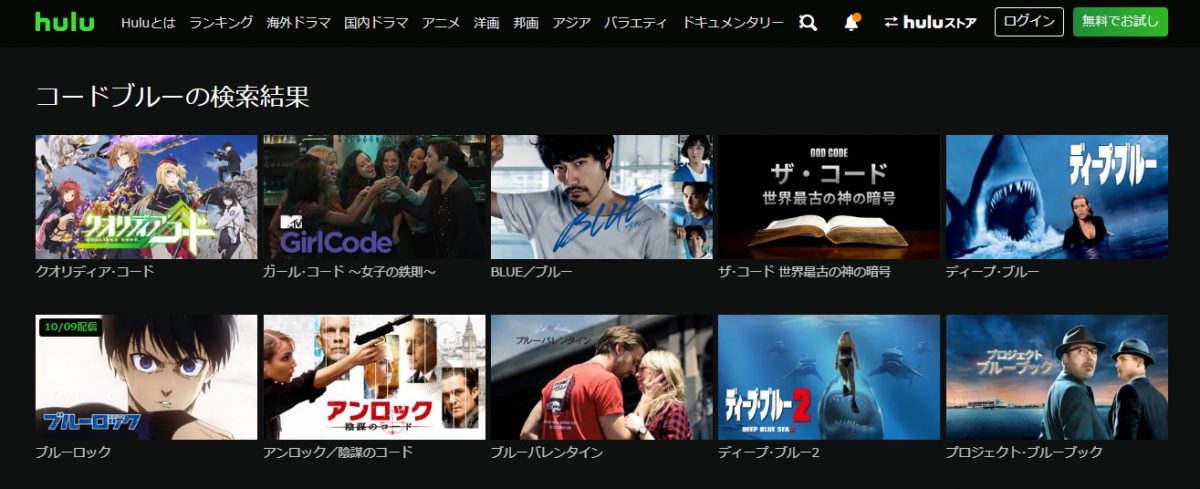1200x489 pixels.
Task: Browse the 国内ドラマ category
Action: 376,22
